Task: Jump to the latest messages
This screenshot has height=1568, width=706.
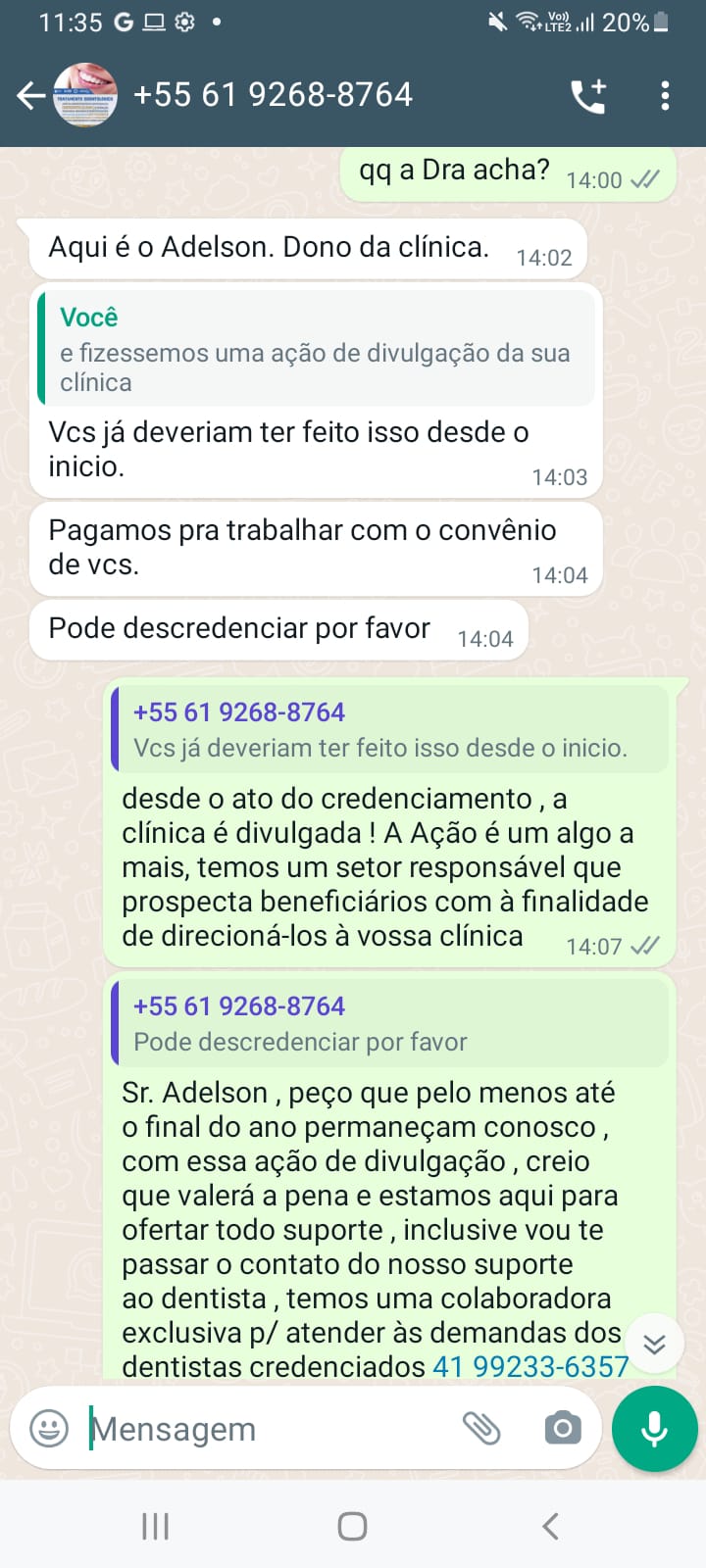Action: [654, 1344]
